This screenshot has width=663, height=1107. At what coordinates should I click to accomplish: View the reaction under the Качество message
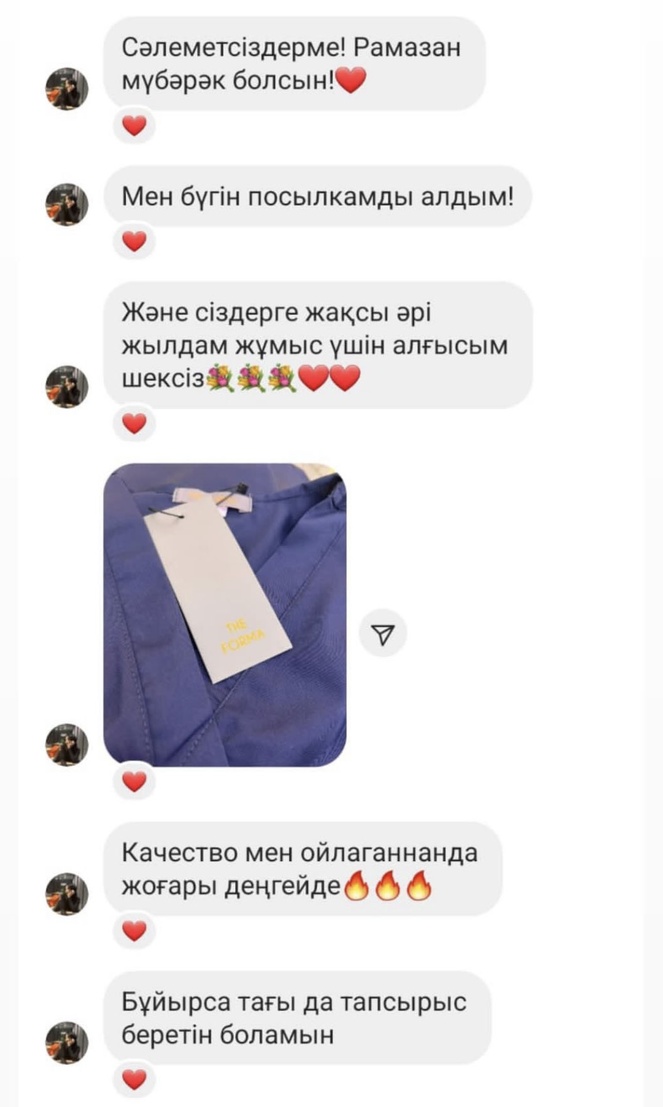(x=134, y=931)
